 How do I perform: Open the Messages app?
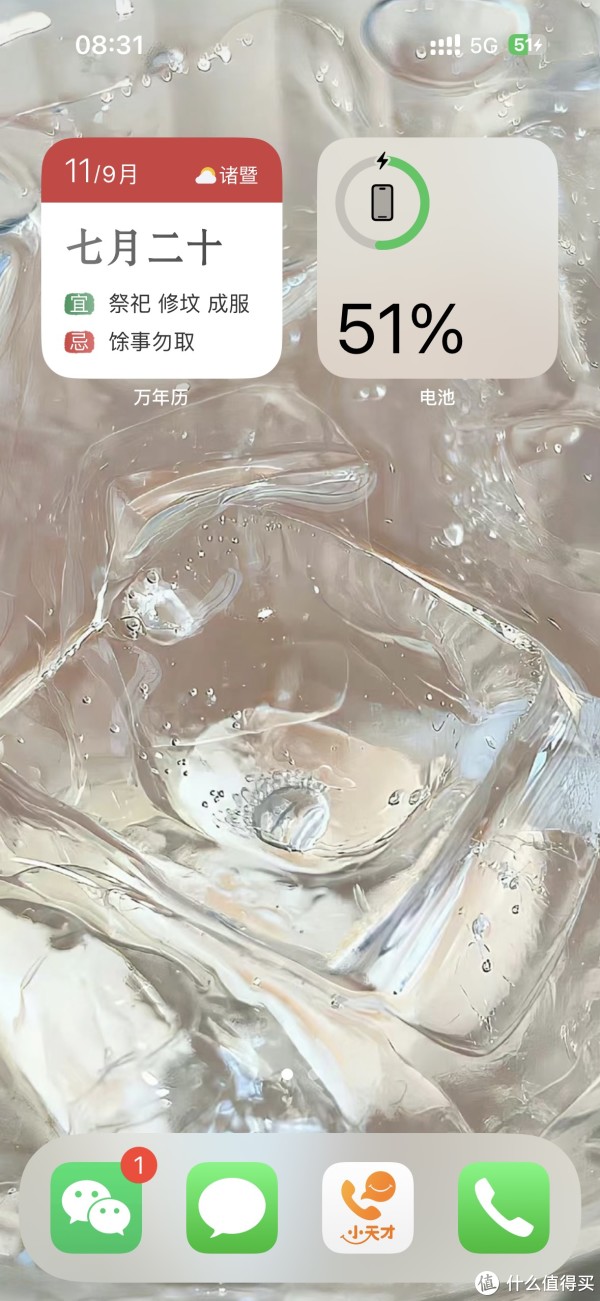click(232, 1207)
